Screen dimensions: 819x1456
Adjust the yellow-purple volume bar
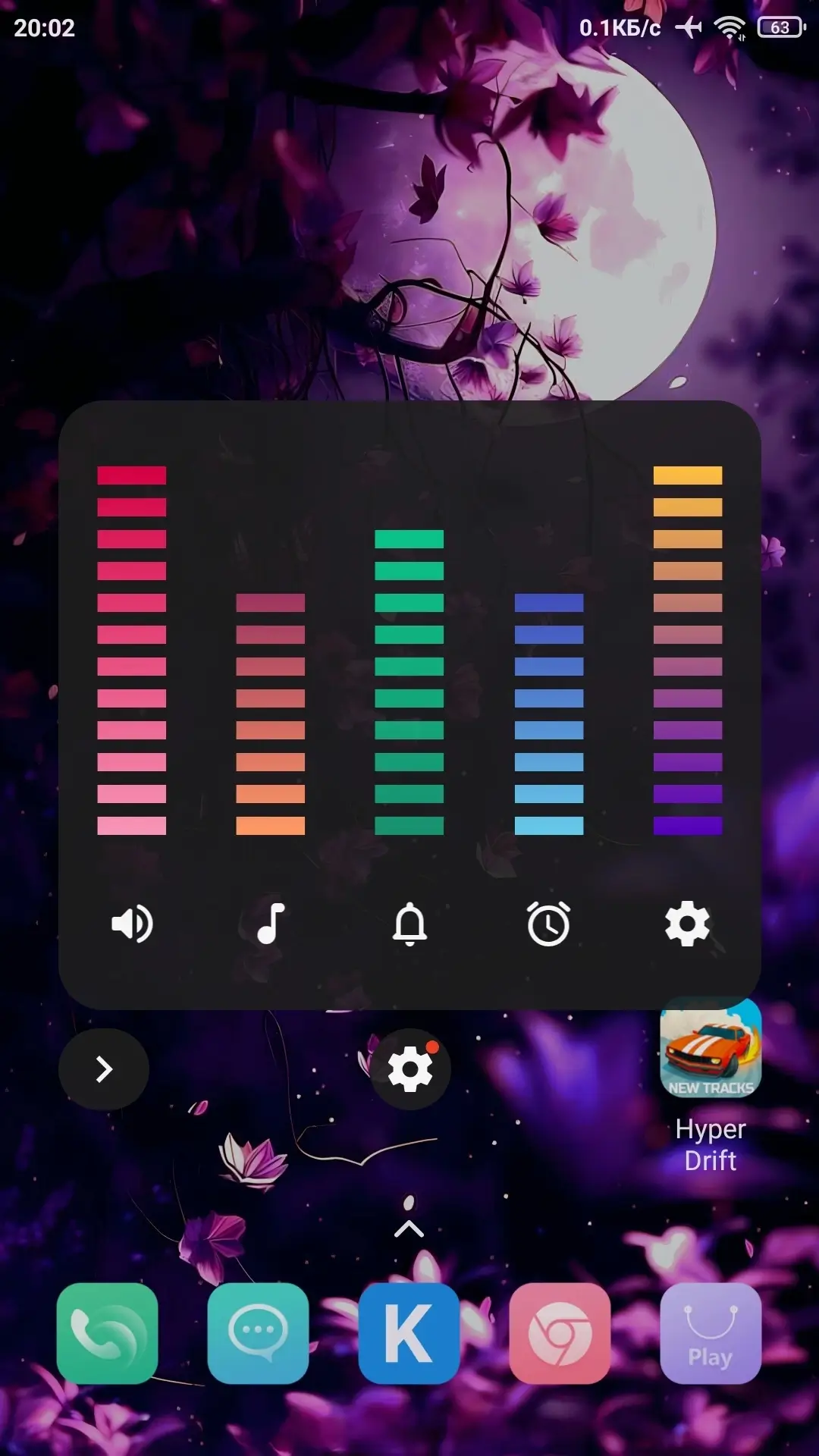pyautogui.click(x=688, y=651)
